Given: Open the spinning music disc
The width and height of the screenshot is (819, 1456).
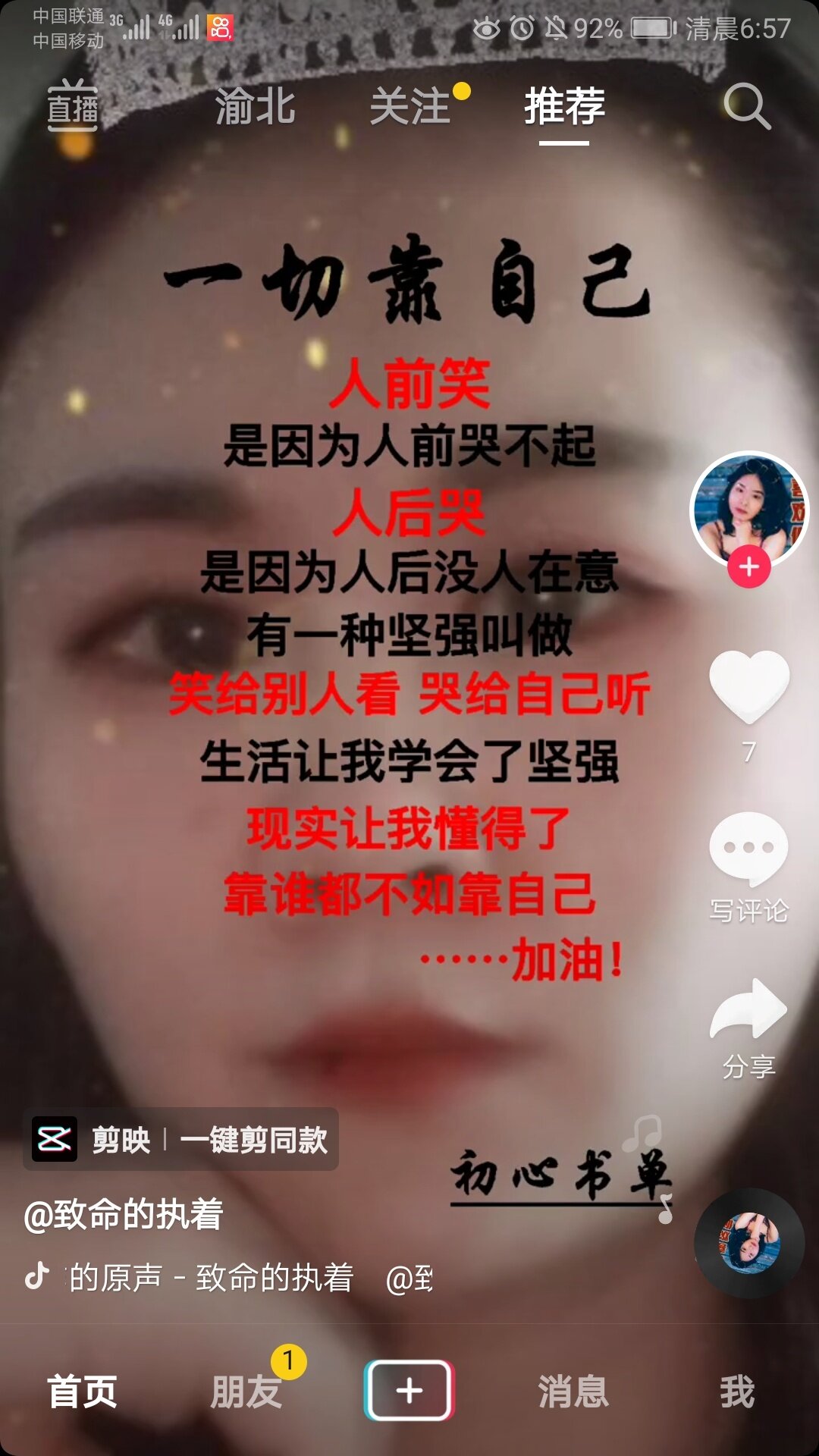Looking at the screenshot, I should click(748, 1244).
